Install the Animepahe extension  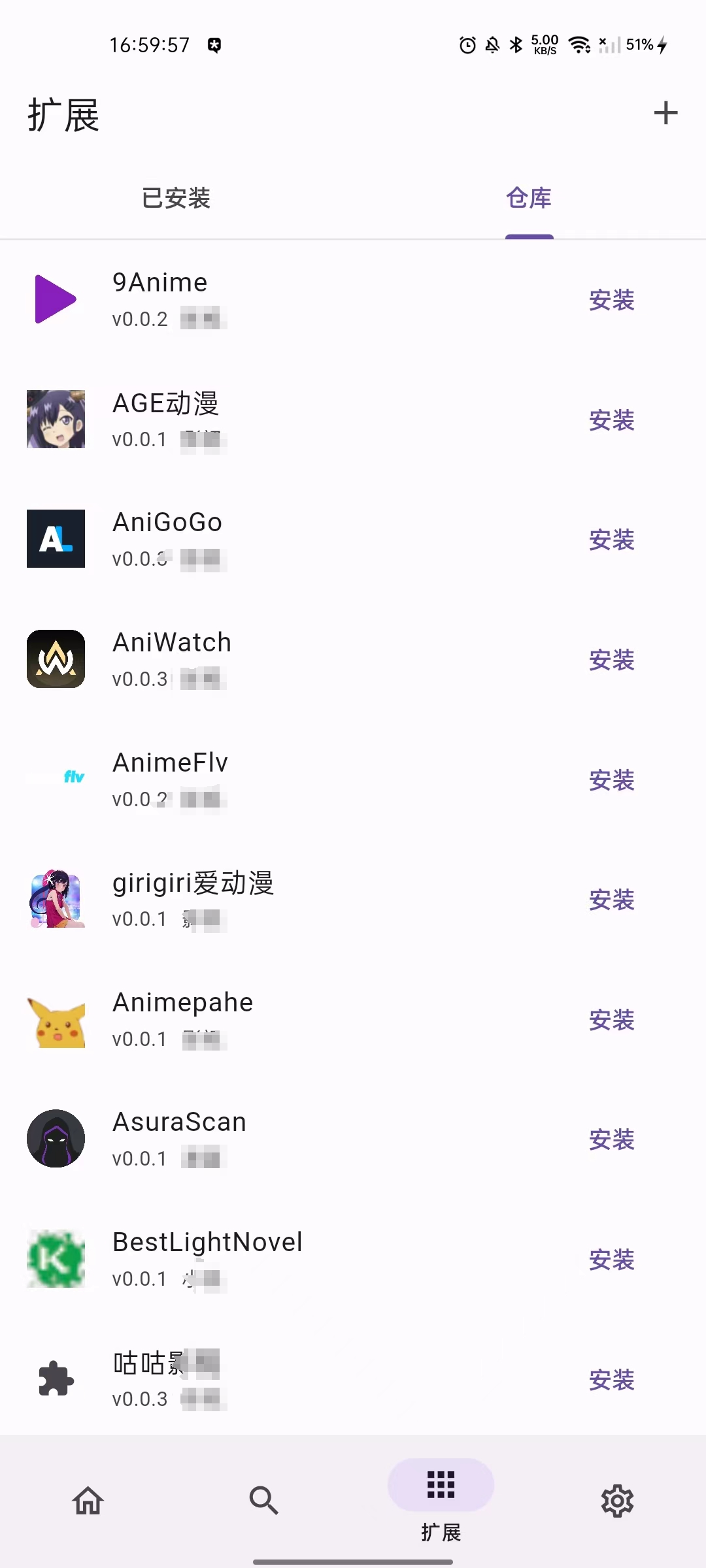pos(611,1021)
